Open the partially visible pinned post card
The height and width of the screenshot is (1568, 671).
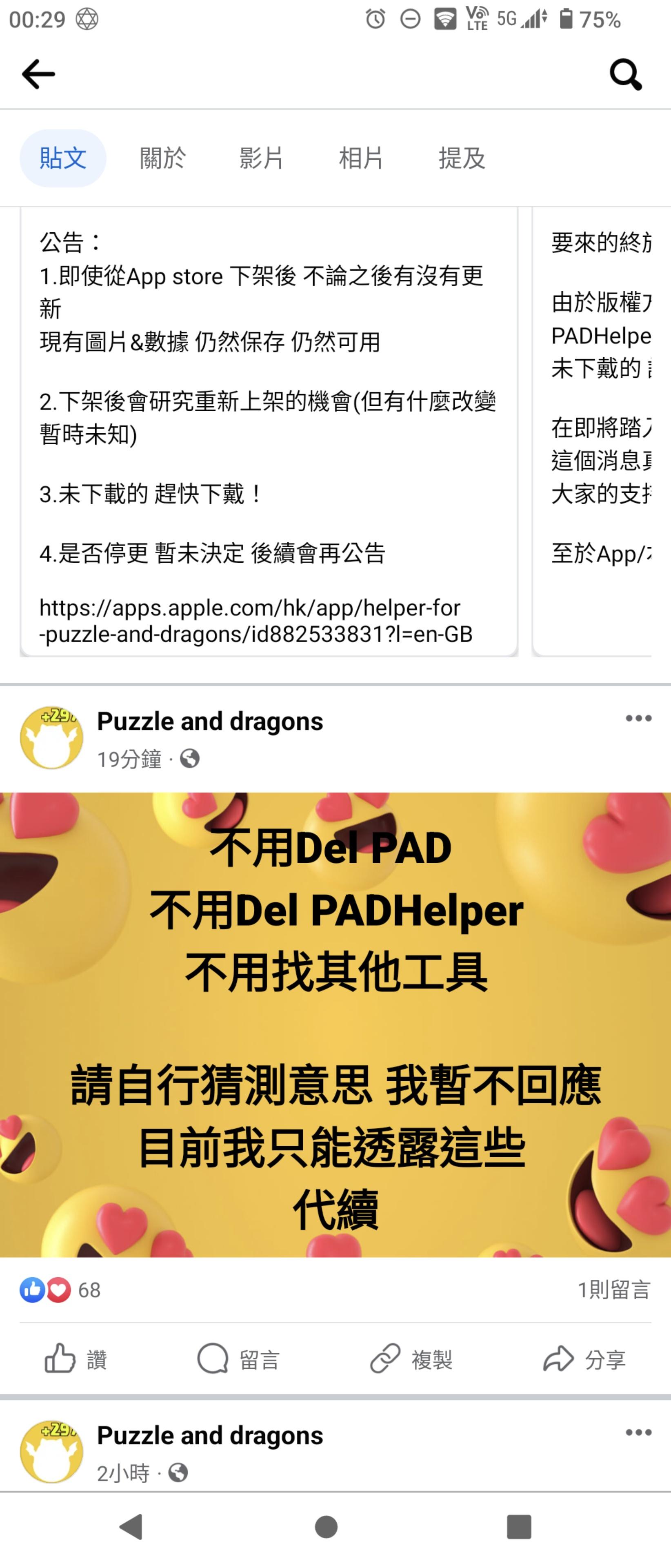(601, 426)
